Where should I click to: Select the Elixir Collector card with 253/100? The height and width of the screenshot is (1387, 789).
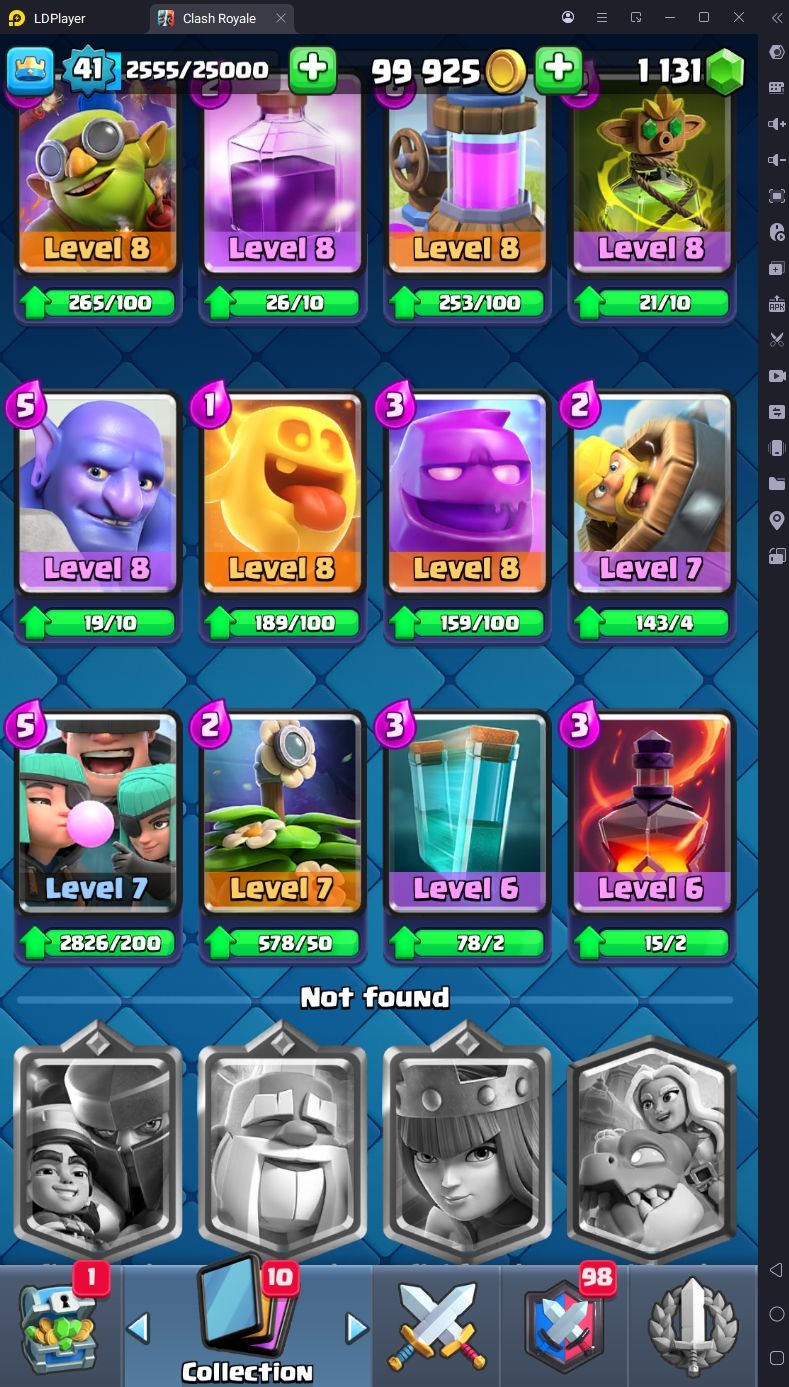(x=466, y=180)
